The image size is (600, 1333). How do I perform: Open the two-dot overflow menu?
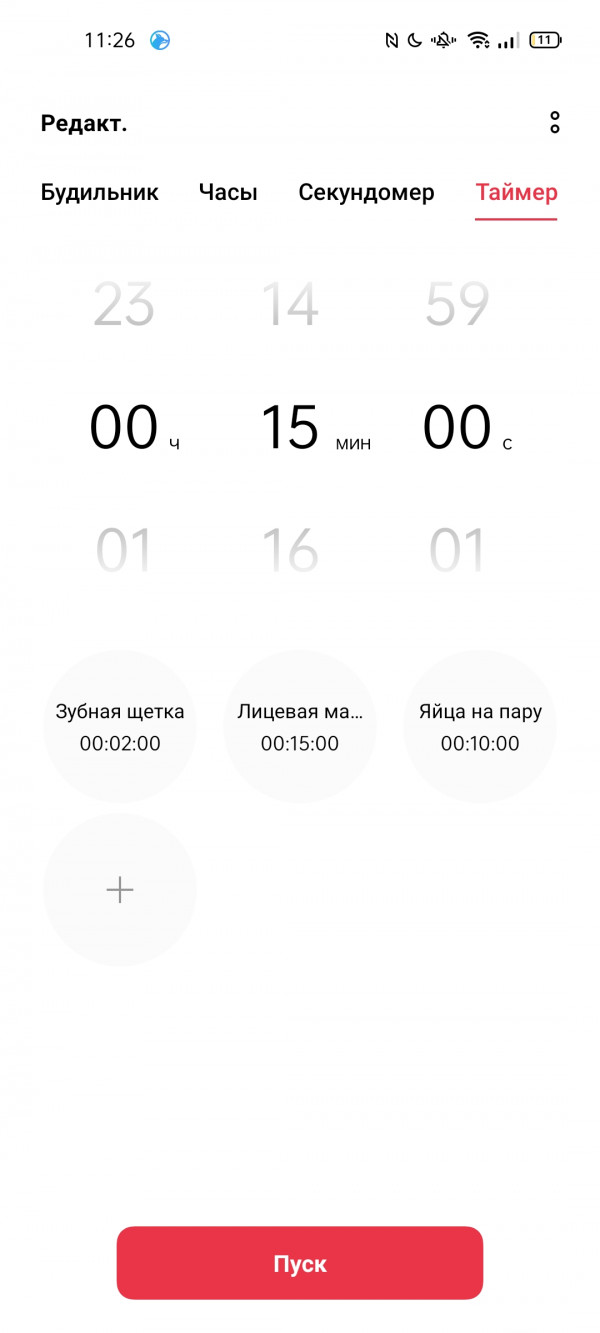555,123
